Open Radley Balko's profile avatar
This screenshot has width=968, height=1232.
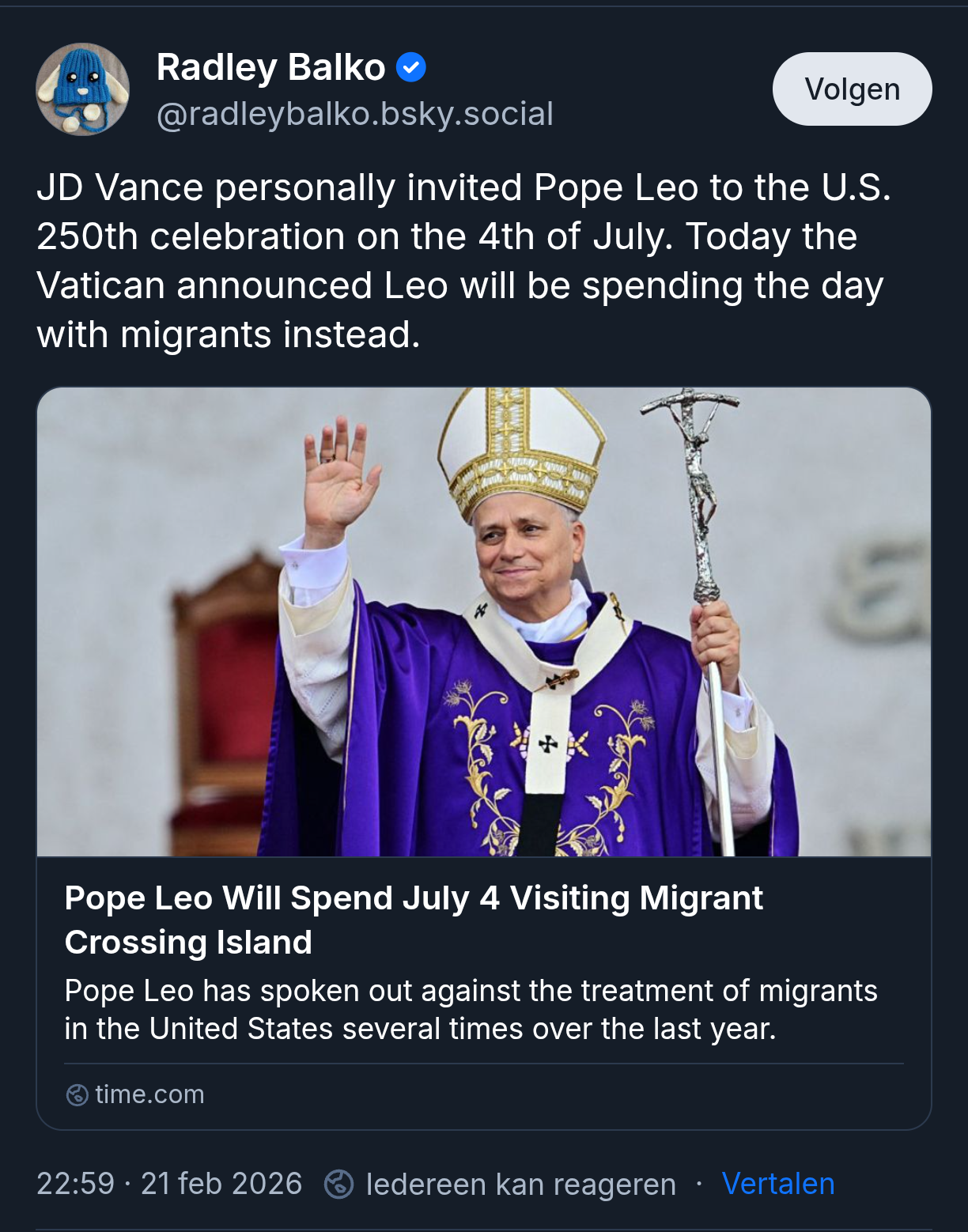pos(82,89)
